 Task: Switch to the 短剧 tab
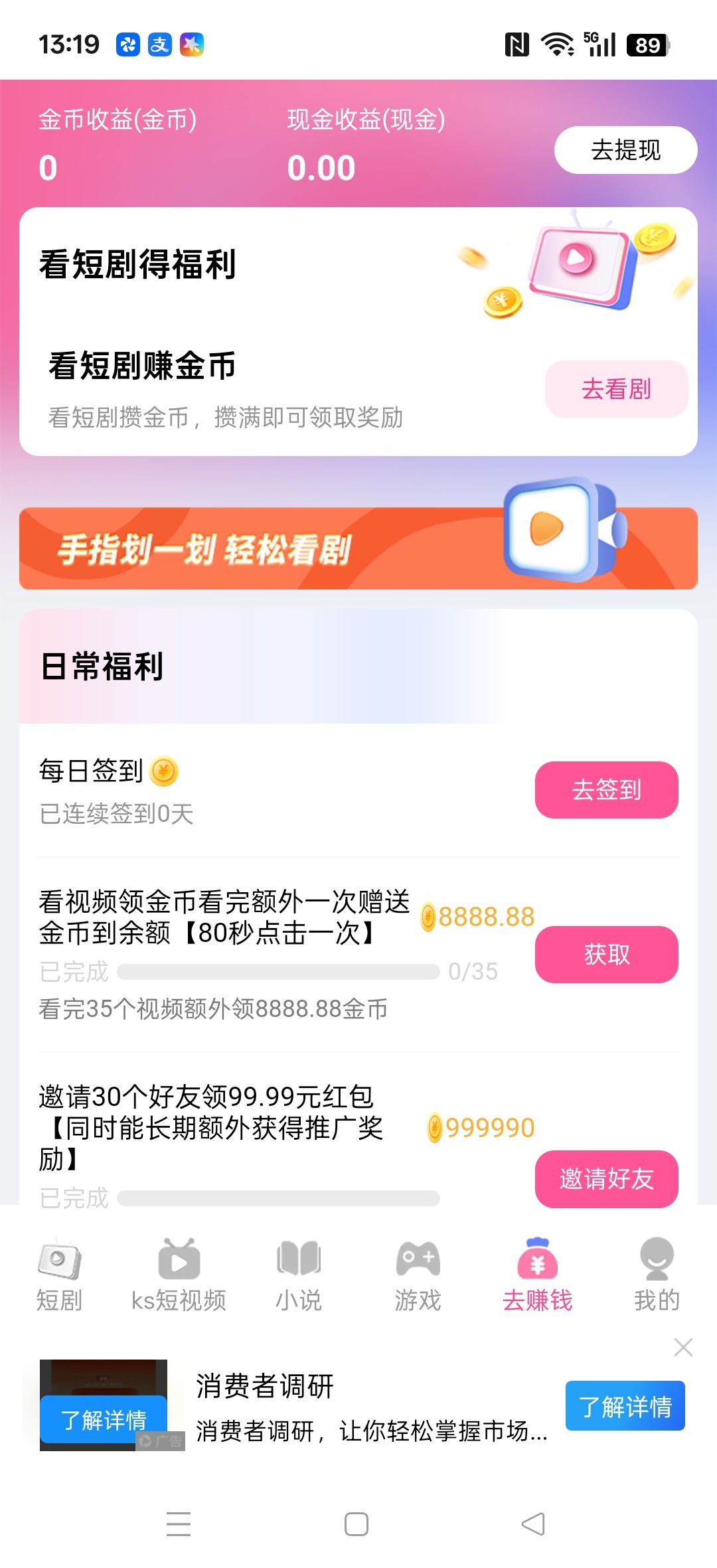pyautogui.click(x=59, y=1275)
